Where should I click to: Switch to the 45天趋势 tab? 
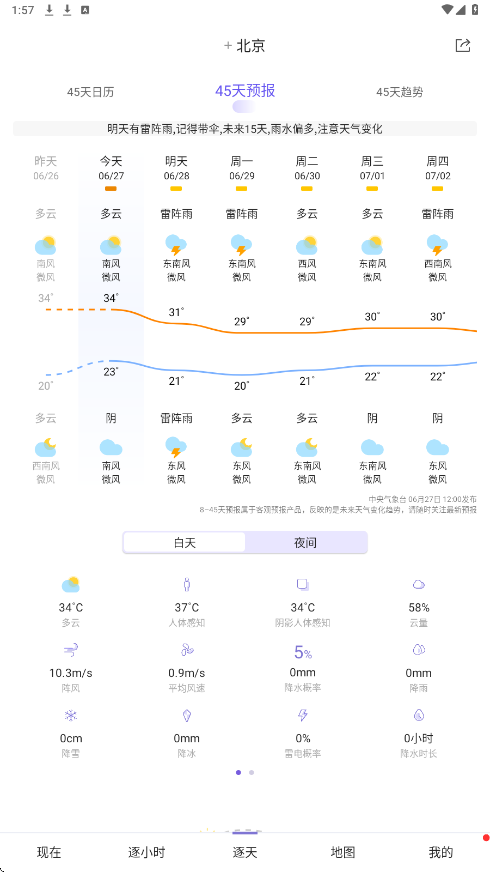pyautogui.click(x=399, y=92)
